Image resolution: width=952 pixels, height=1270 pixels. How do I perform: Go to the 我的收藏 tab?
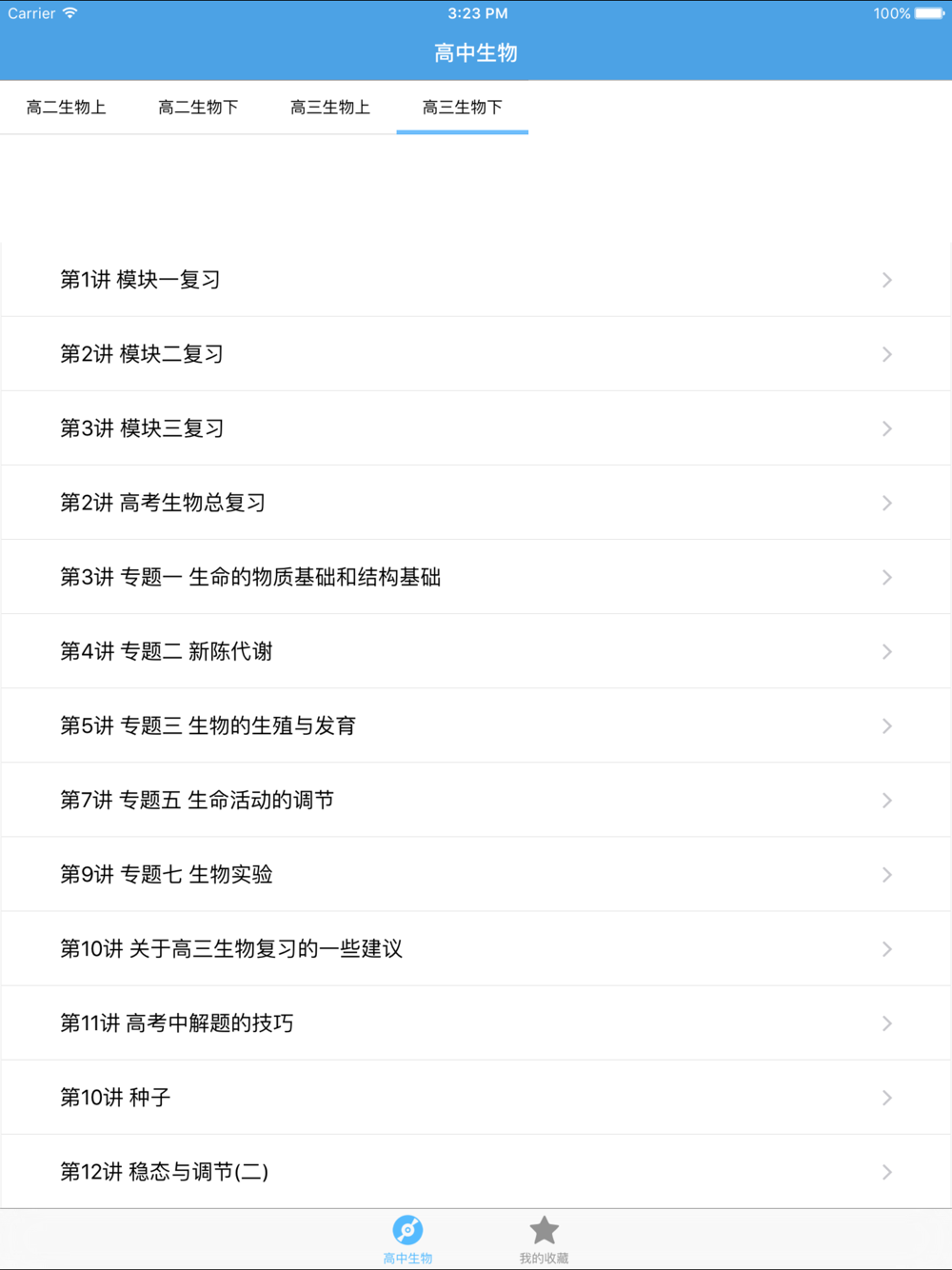tap(544, 1240)
